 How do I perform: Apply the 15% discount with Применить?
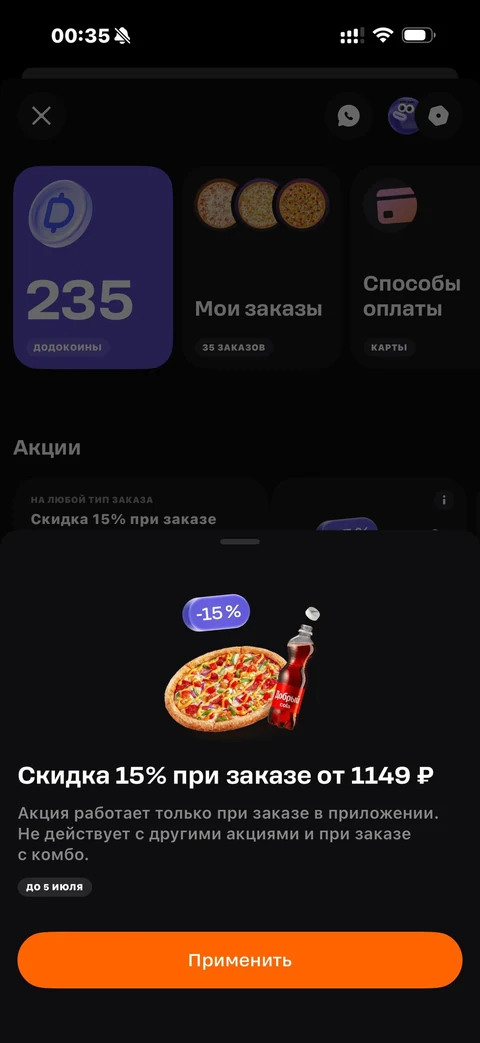pos(239,960)
